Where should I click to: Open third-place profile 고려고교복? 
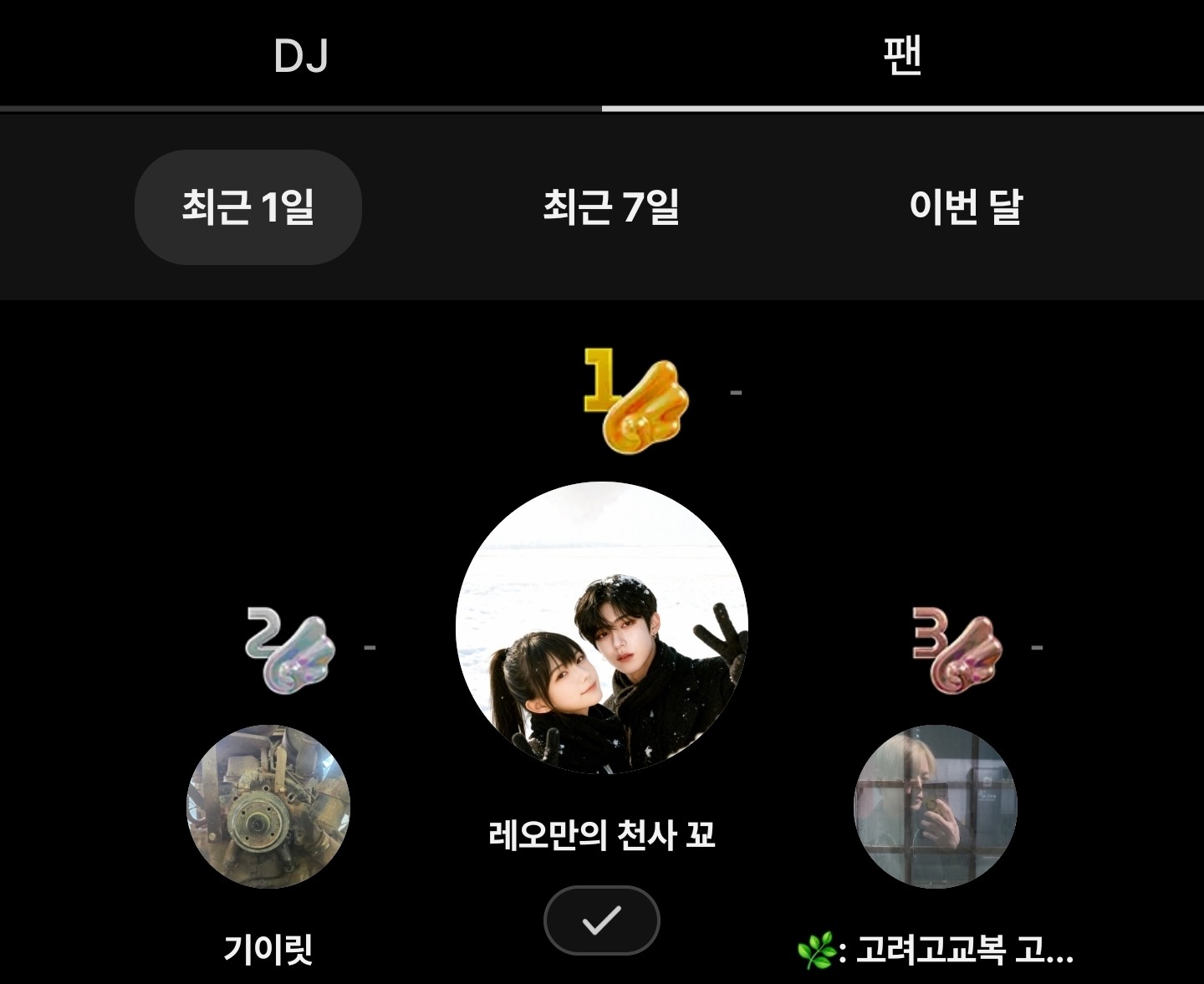(935, 806)
